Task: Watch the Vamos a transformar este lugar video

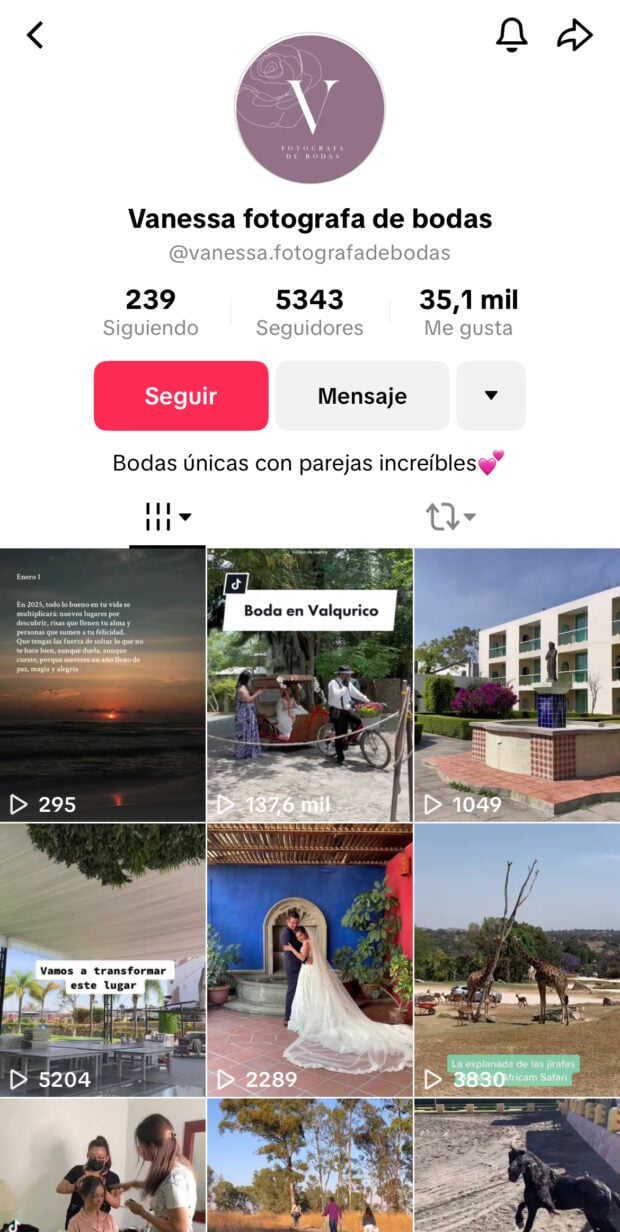Action: 102,960
